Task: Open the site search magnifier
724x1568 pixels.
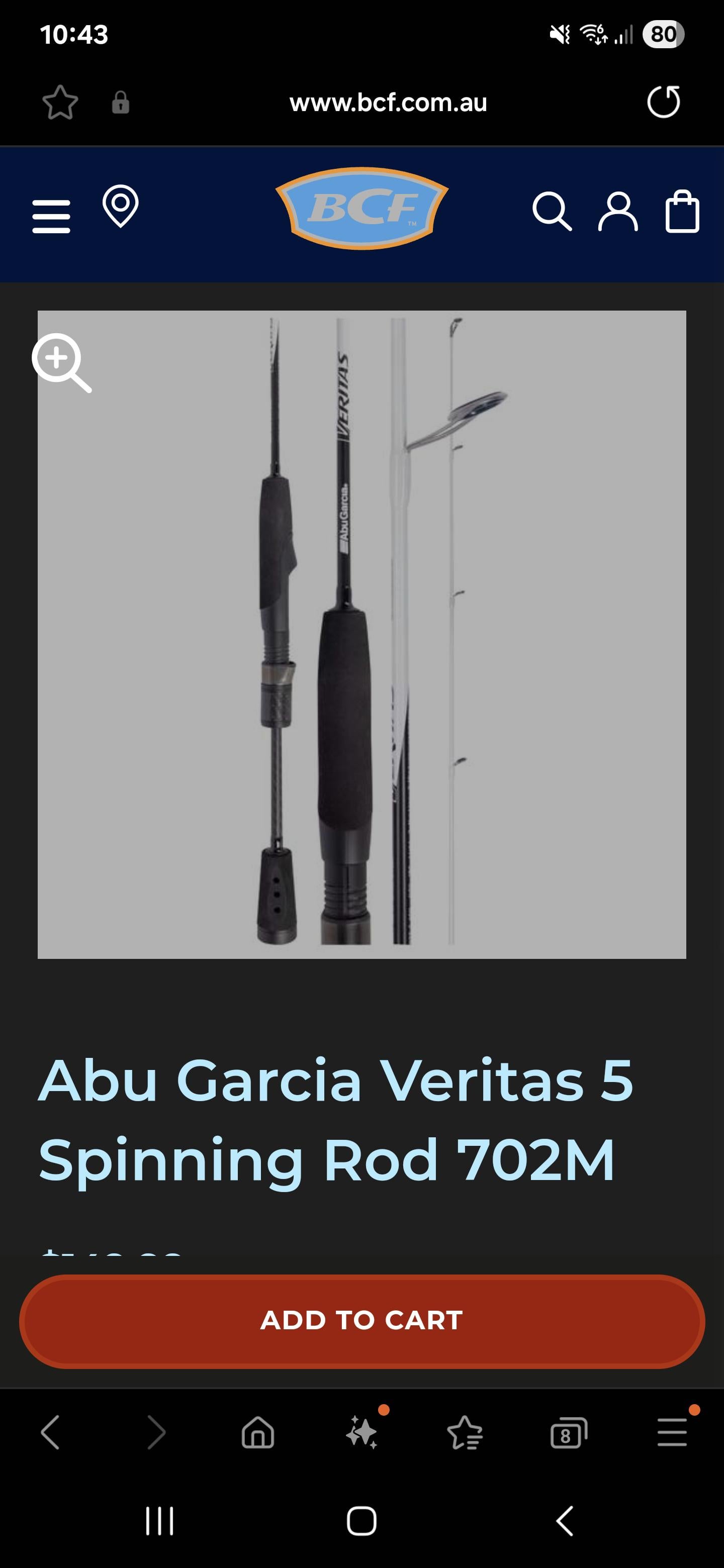Action: click(x=552, y=212)
